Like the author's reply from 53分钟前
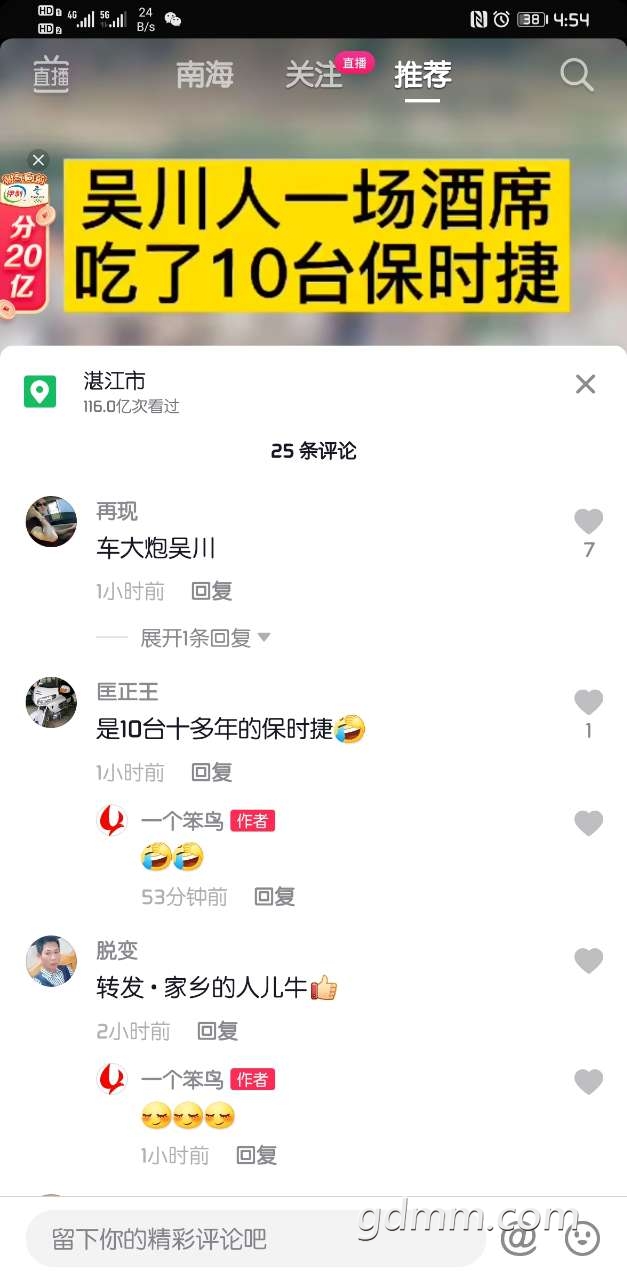The image size is (627, 1280). 588,823
